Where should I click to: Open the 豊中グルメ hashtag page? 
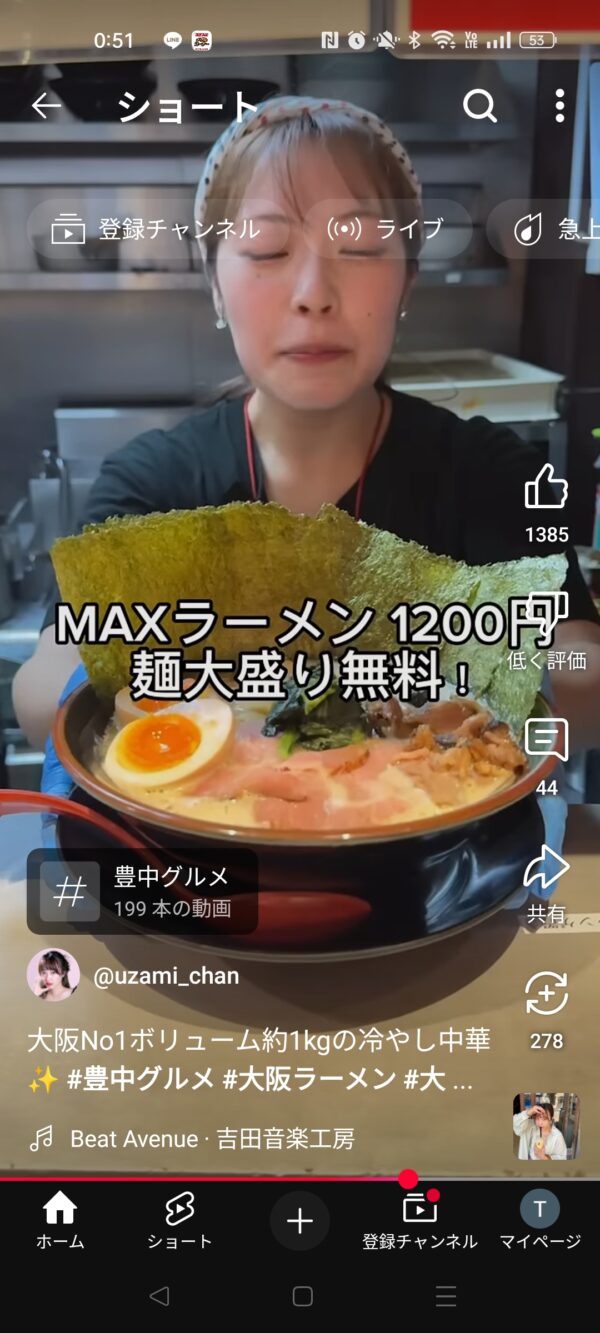[x=142, y=891]
